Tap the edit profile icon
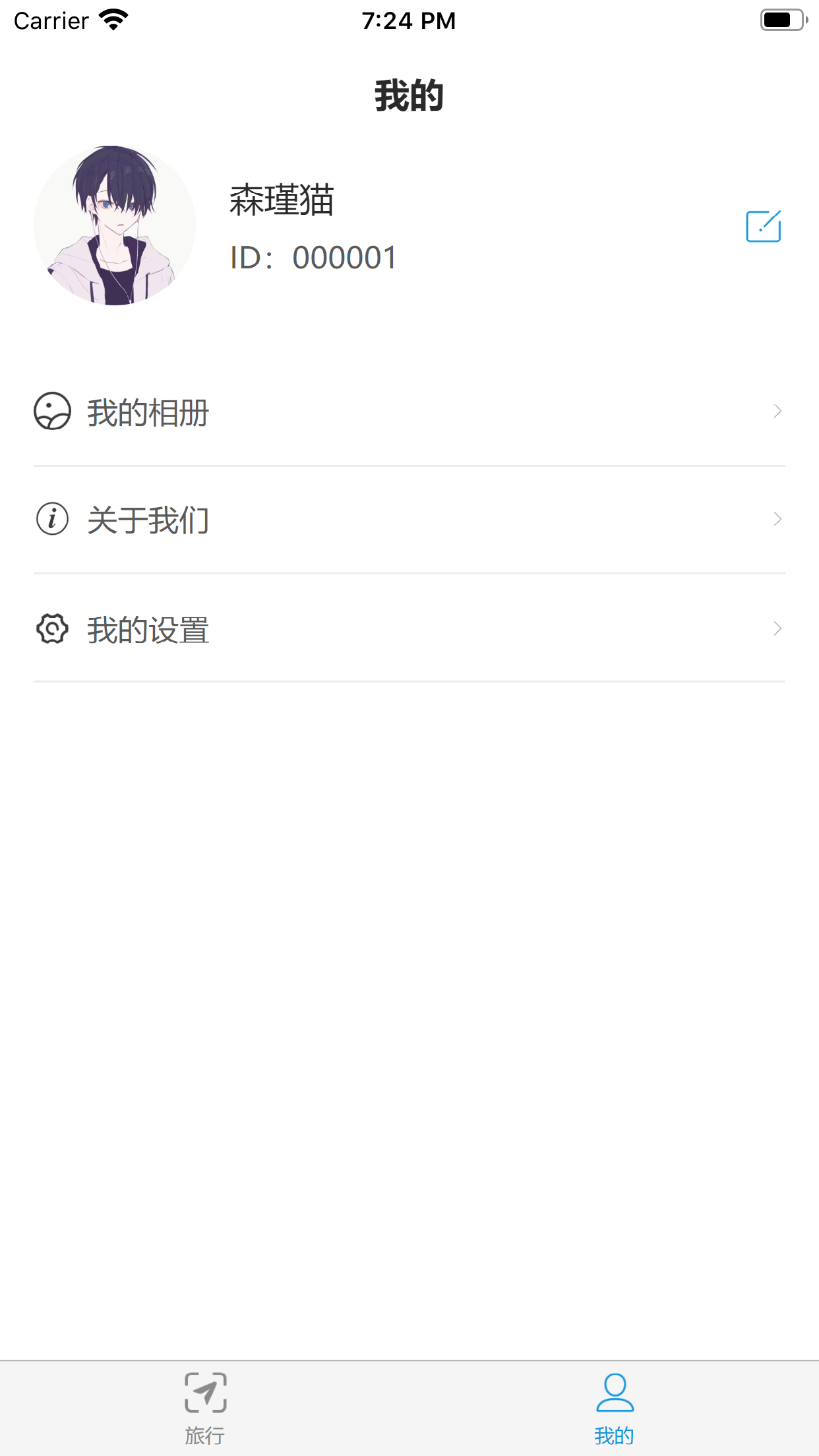The height and width of the screenshot is (1456, 819). pyautogui.click(x=764, y=226)
